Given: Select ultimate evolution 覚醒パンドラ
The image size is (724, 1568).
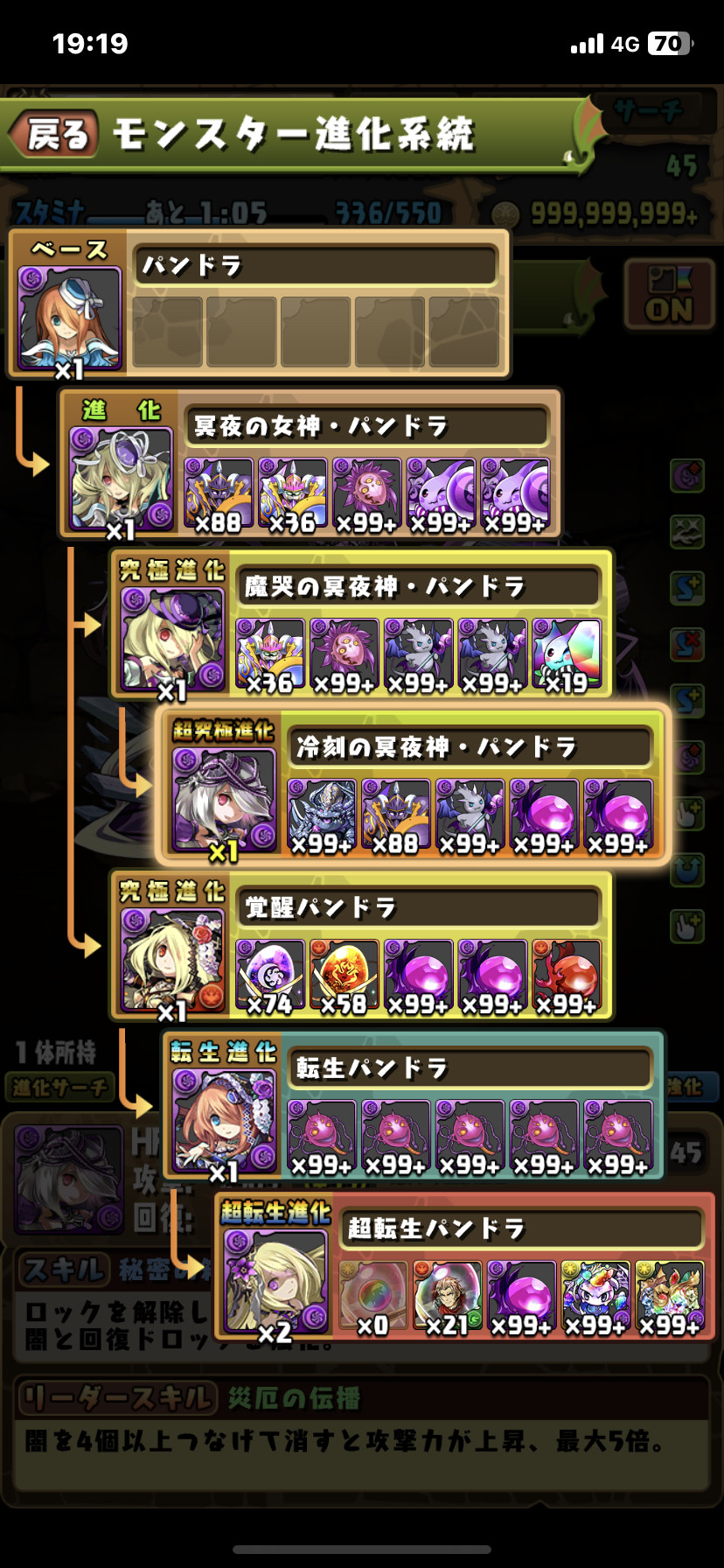Looking at the screenshot, I should click(x=172, y=961).
